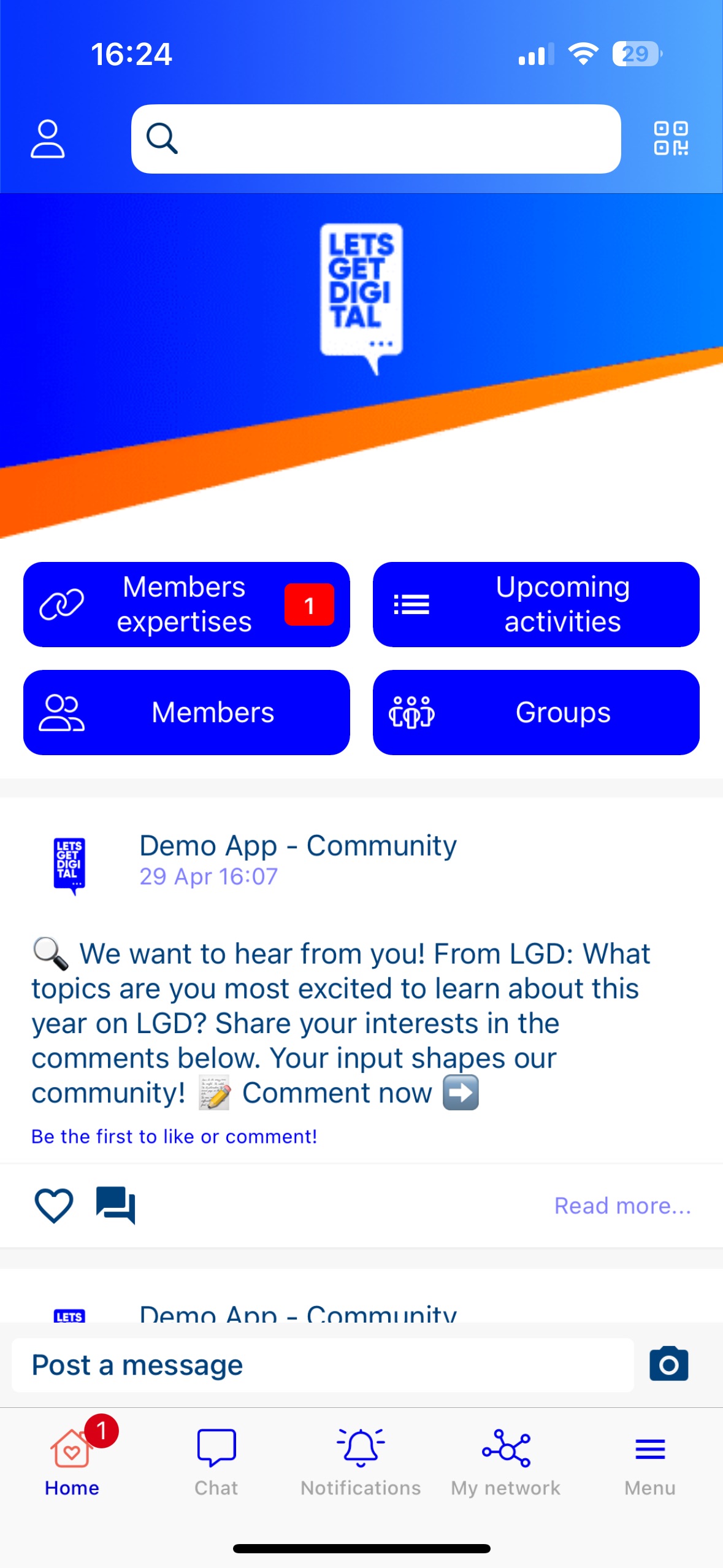Open the Members list

(186, 712)
